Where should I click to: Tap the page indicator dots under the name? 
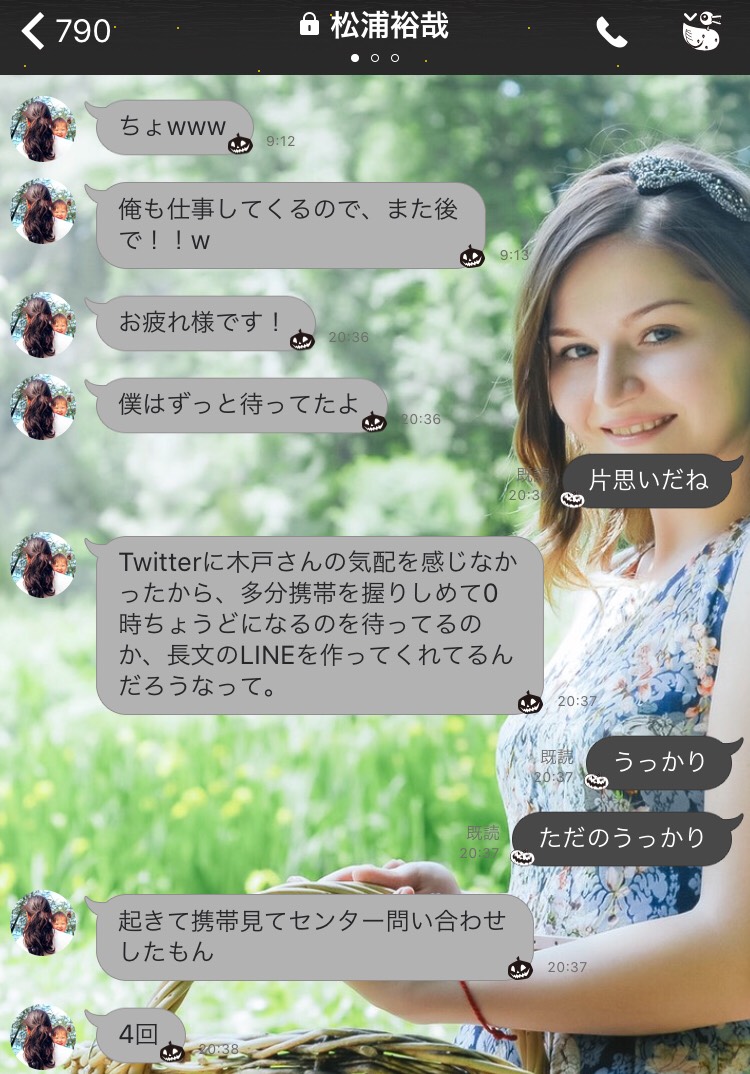(375, 58)
